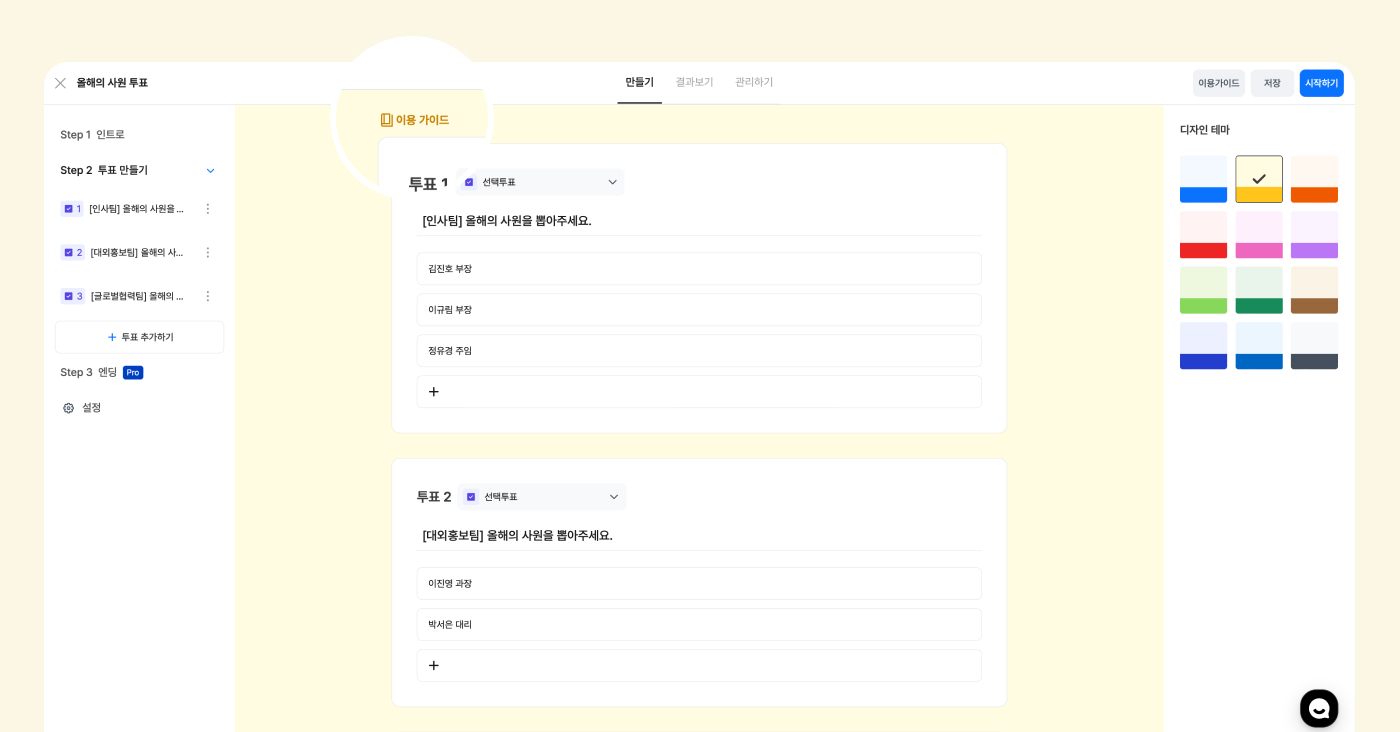Viewport: 1400px width, 732px height.
Task: Close the 올해의 사원 투표 editor
Action: tap(60, 83)
